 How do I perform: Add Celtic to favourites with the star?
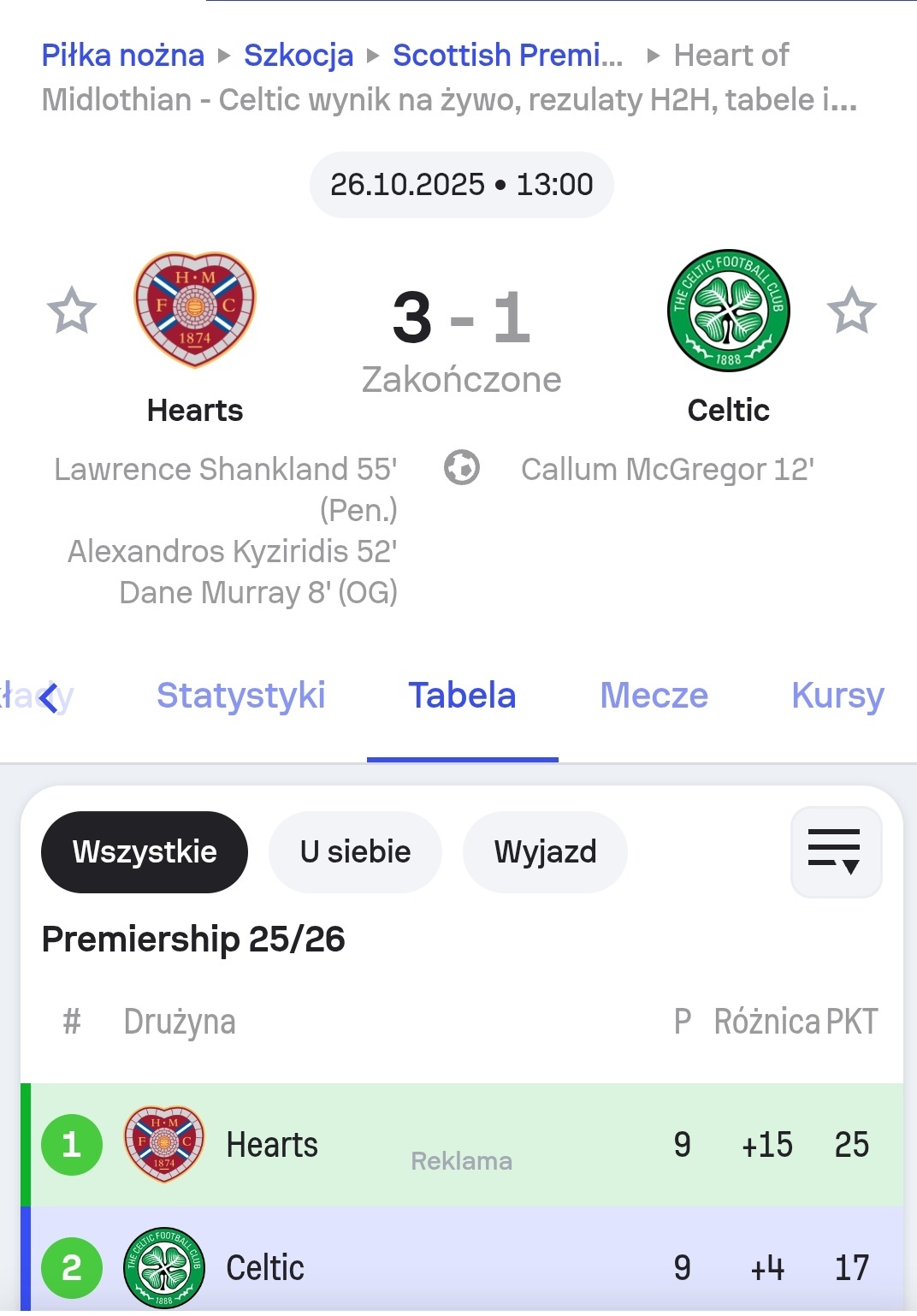pos(851,310)
